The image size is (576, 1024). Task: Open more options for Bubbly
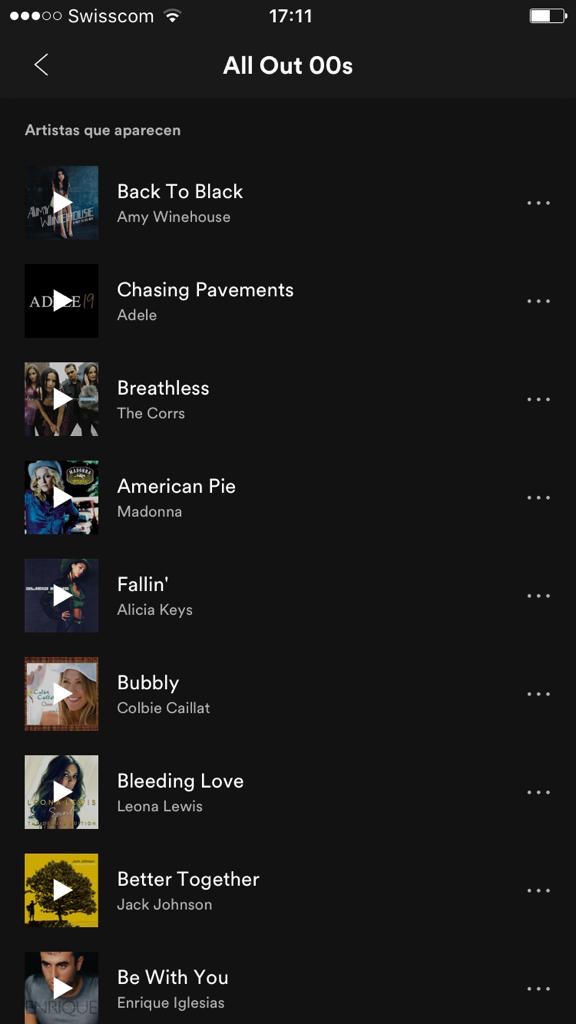click(x=538, y=694)
